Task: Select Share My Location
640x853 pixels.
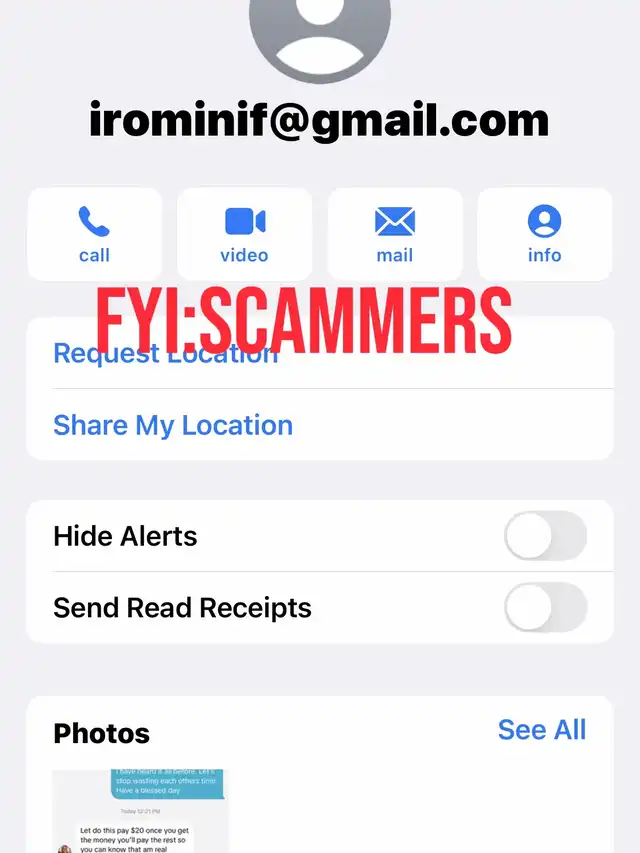Action: 320,425
